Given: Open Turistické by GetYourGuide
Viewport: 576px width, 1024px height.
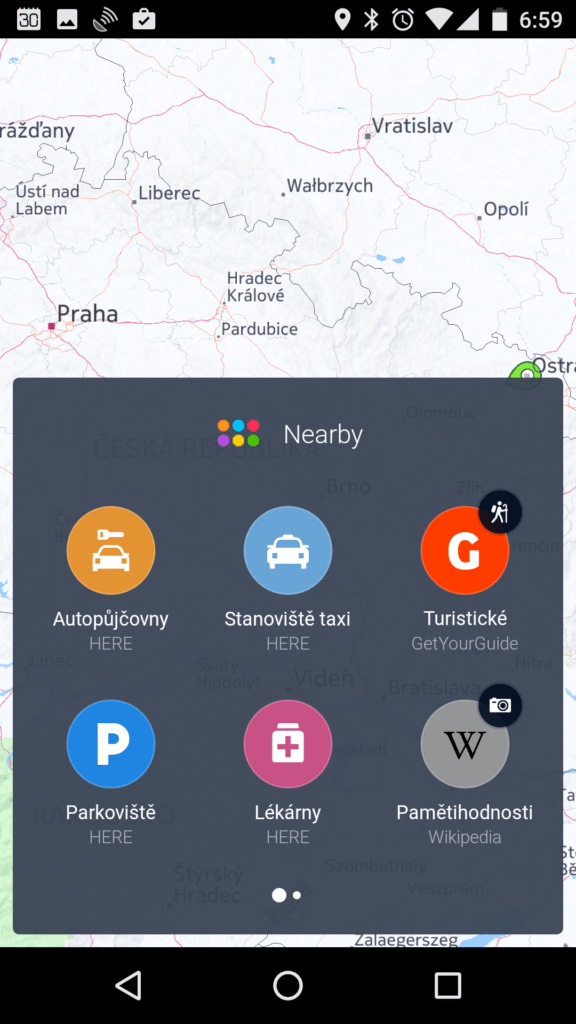Looking at the screenshot, I should point(465,551).
